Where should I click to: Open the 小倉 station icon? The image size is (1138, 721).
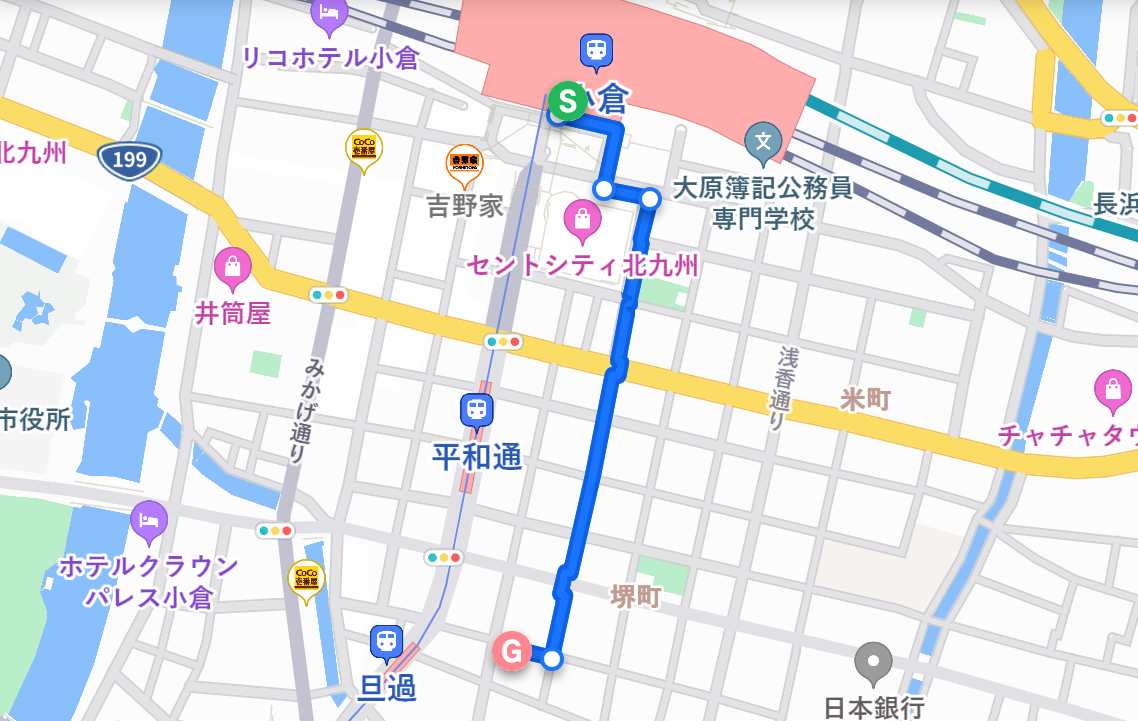tap(597, 50)
